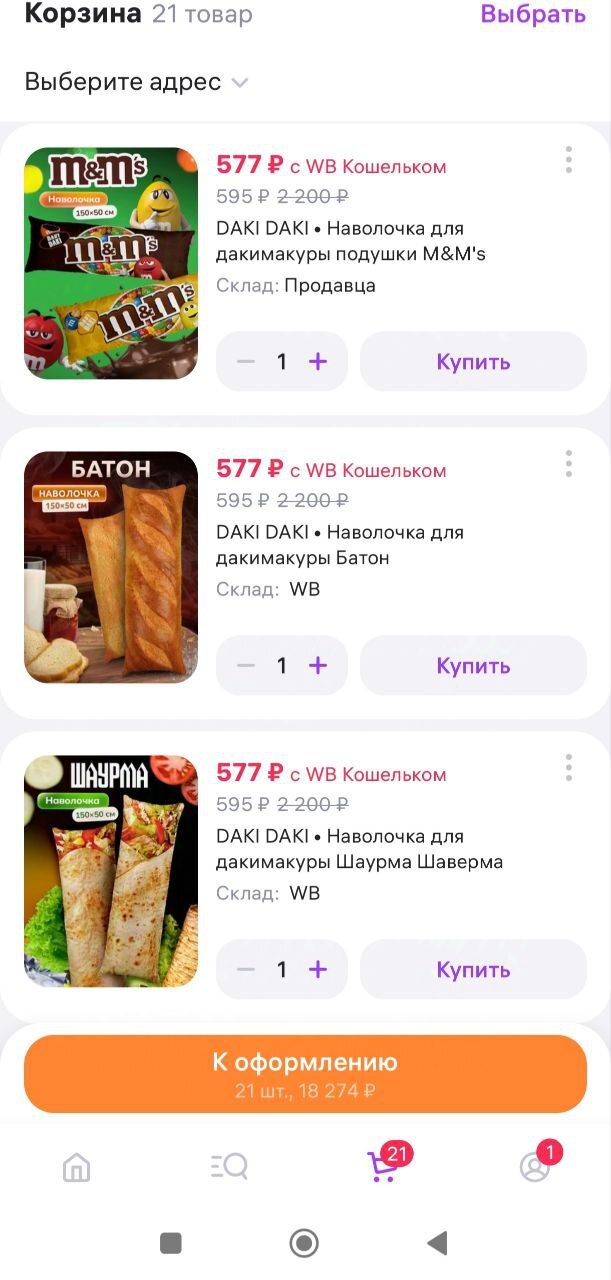611x1280 pixels.
Task: Tap the Выбрать link in the header
Action: [532, 14]
